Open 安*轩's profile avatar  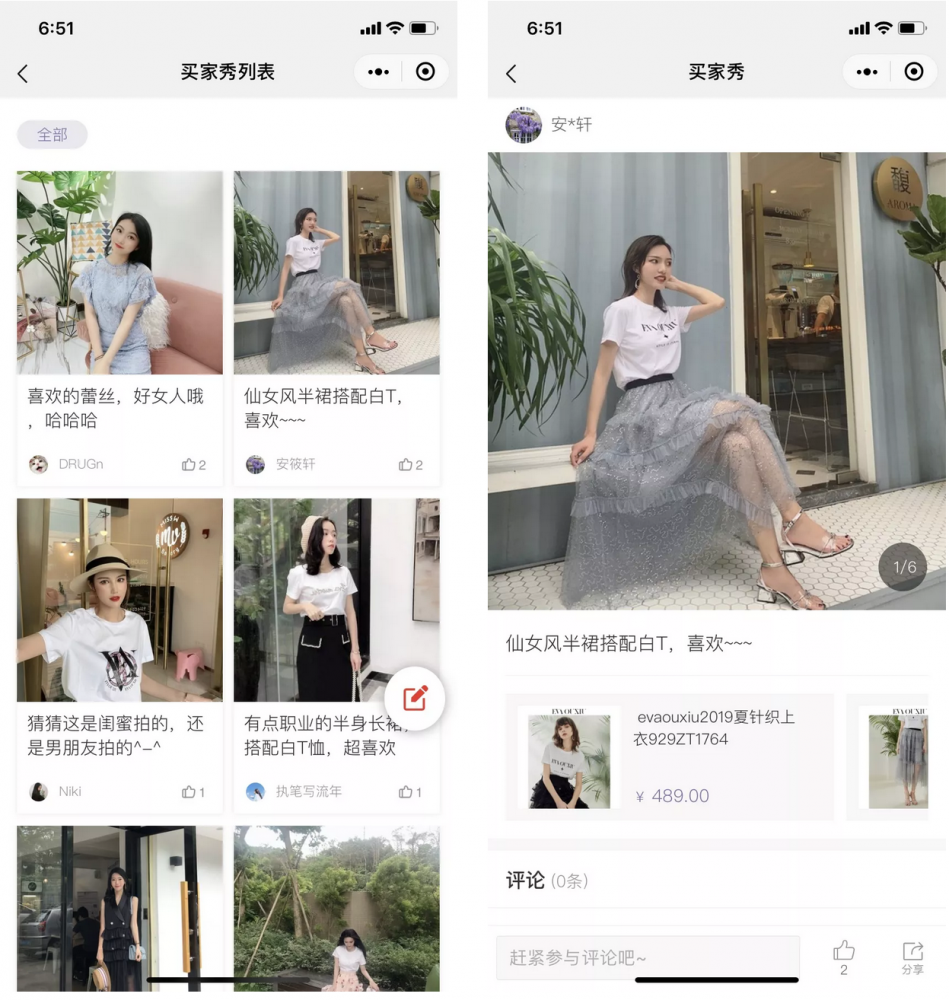coord(523,125)
